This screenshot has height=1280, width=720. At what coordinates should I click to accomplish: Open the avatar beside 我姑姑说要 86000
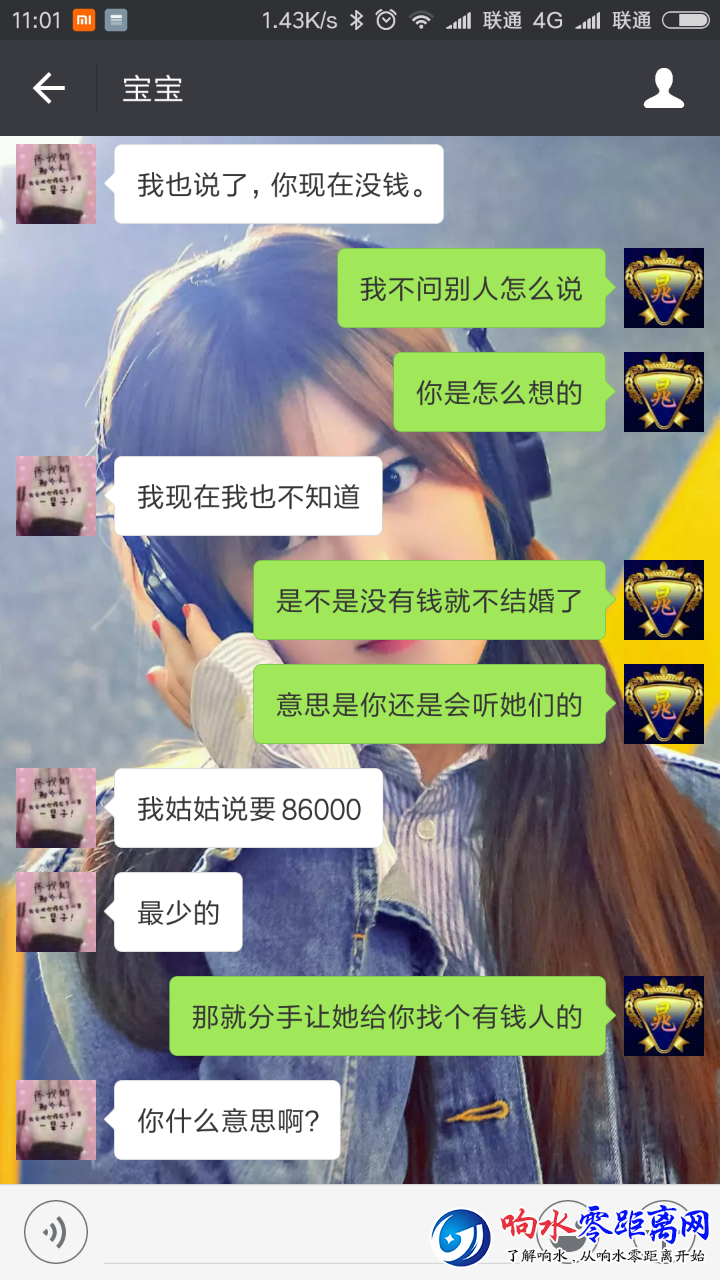click(56, 808)
